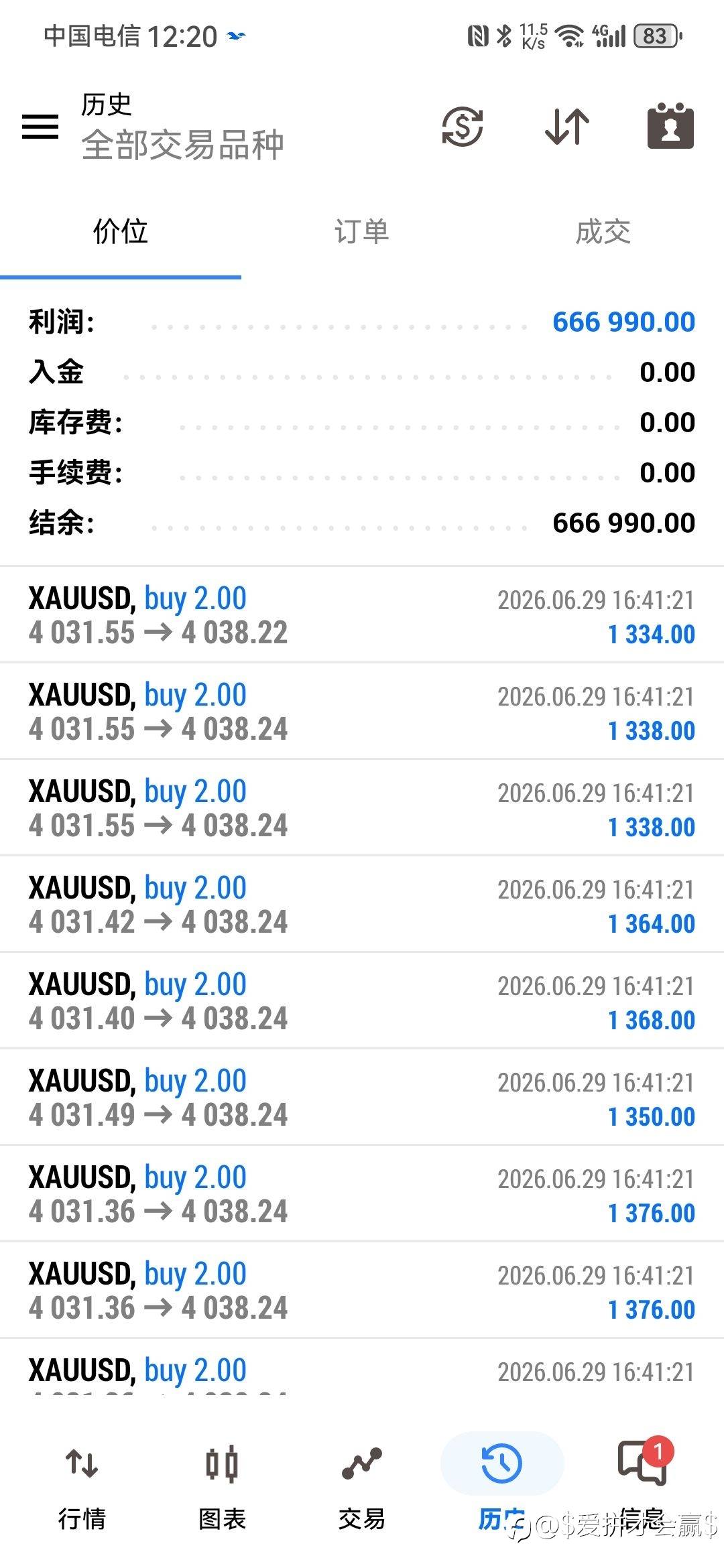Open the 信息 messages tab
The image size is (724, 1568).
pyautogui.click(x=642, y=1488)
